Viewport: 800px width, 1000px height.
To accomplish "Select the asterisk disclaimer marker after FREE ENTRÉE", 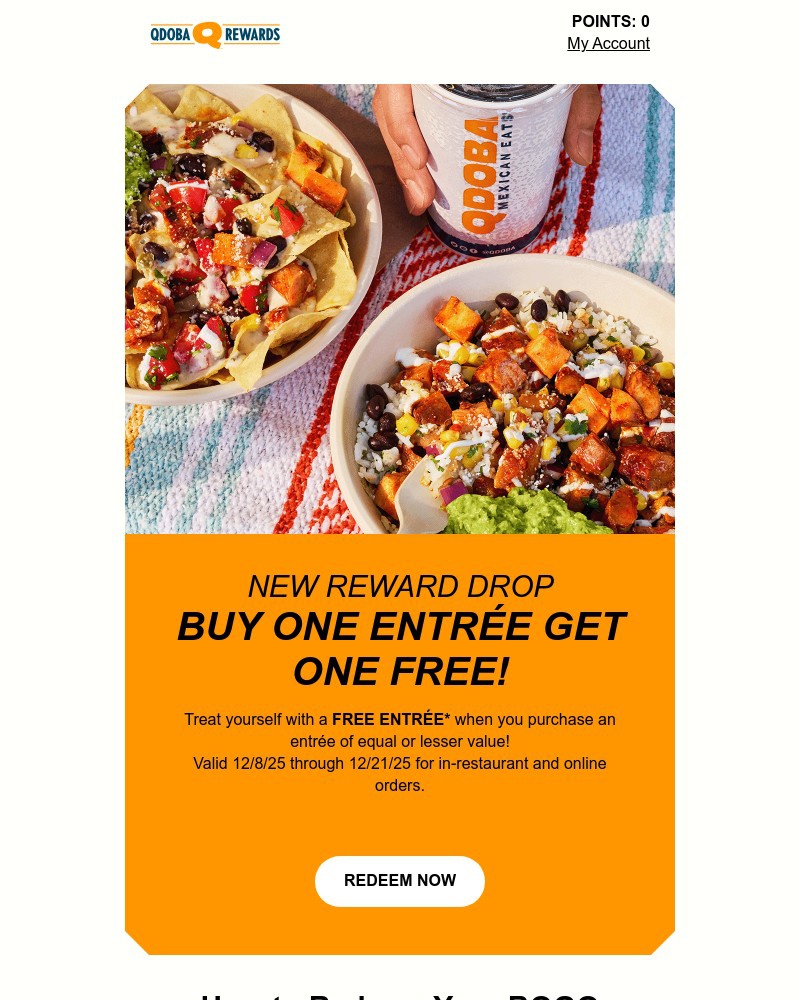I will [447, 718].
